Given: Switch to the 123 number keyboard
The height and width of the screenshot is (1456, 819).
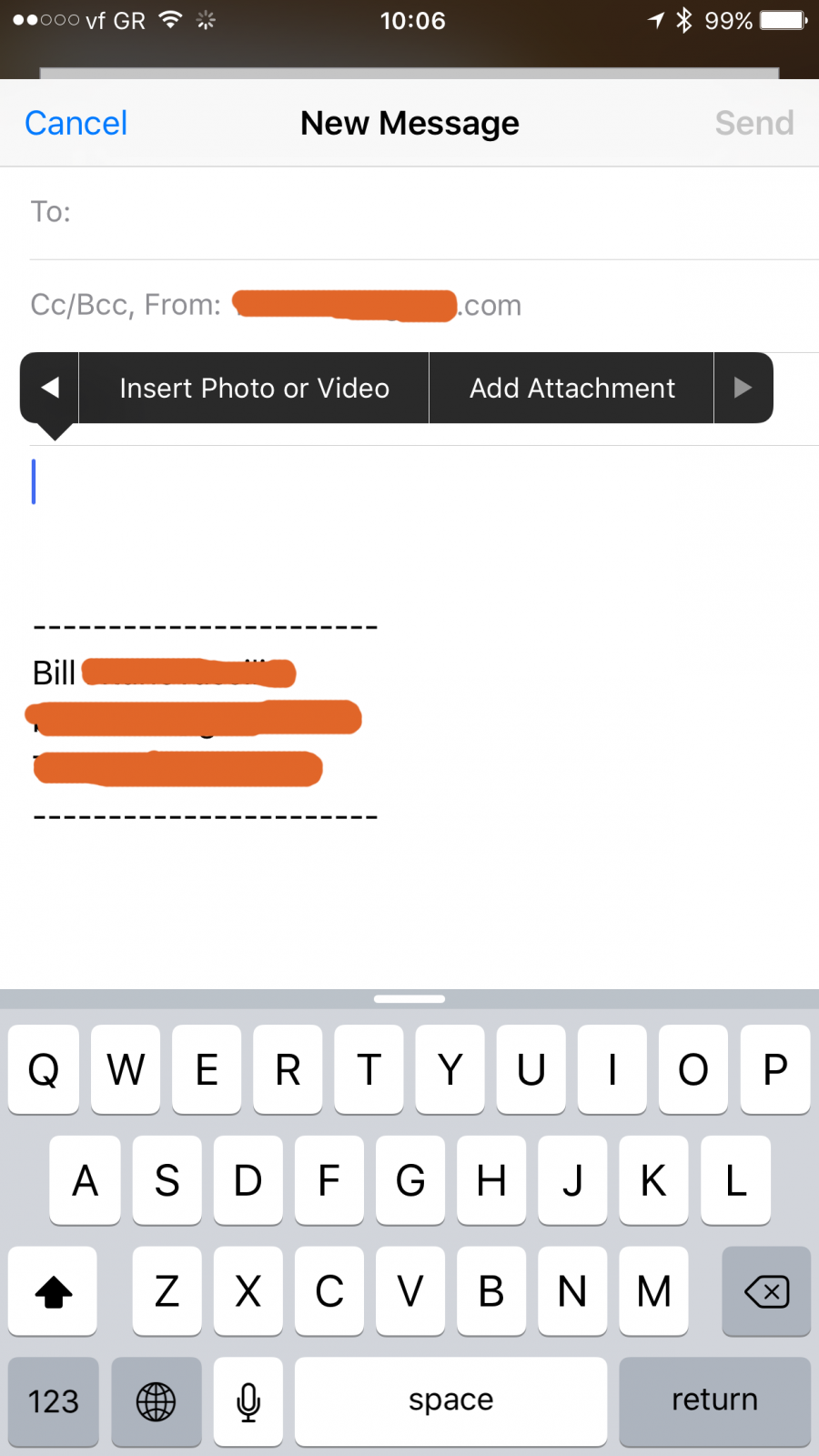Looking at the screenshot, I should click(54, 1400).
